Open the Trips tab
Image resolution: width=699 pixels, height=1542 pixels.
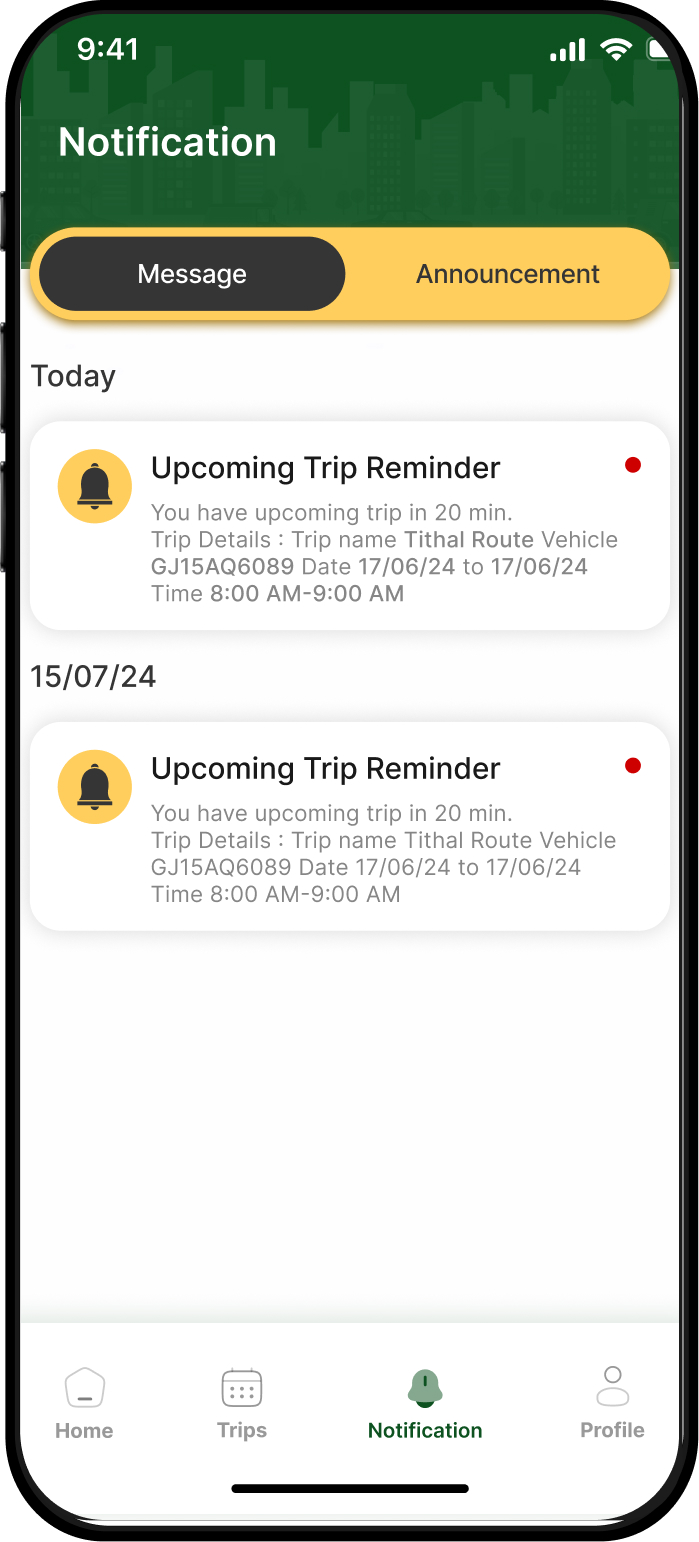coord(241,1403)
